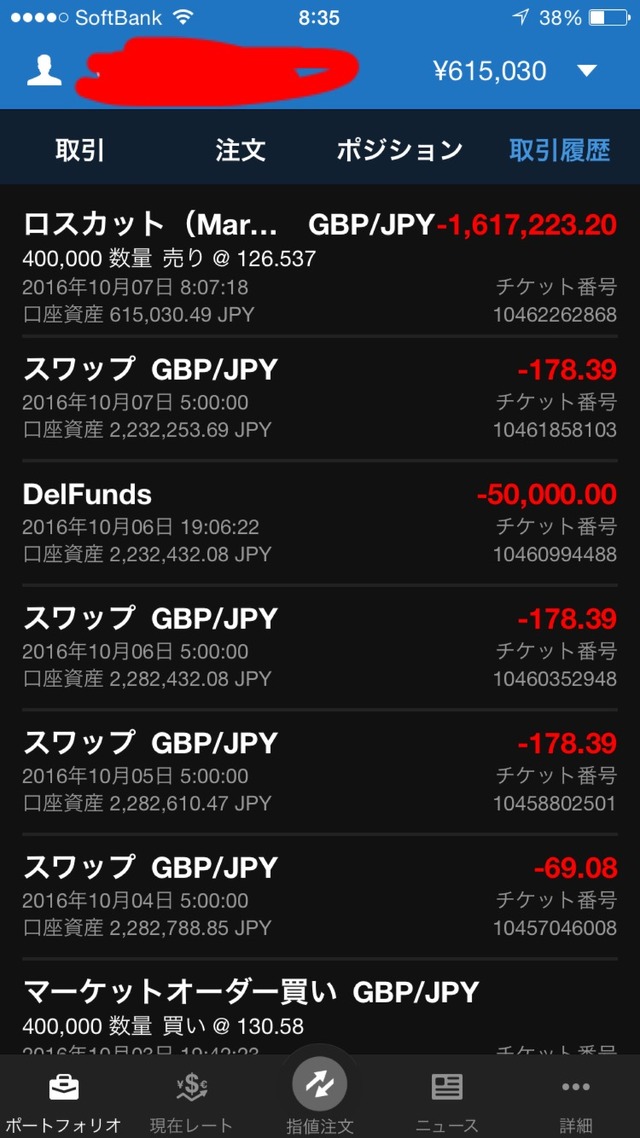View the 10月04日 スワップ entry of -69.08
The width and height of the screenshot is (640, 1138).
(320, 896)
